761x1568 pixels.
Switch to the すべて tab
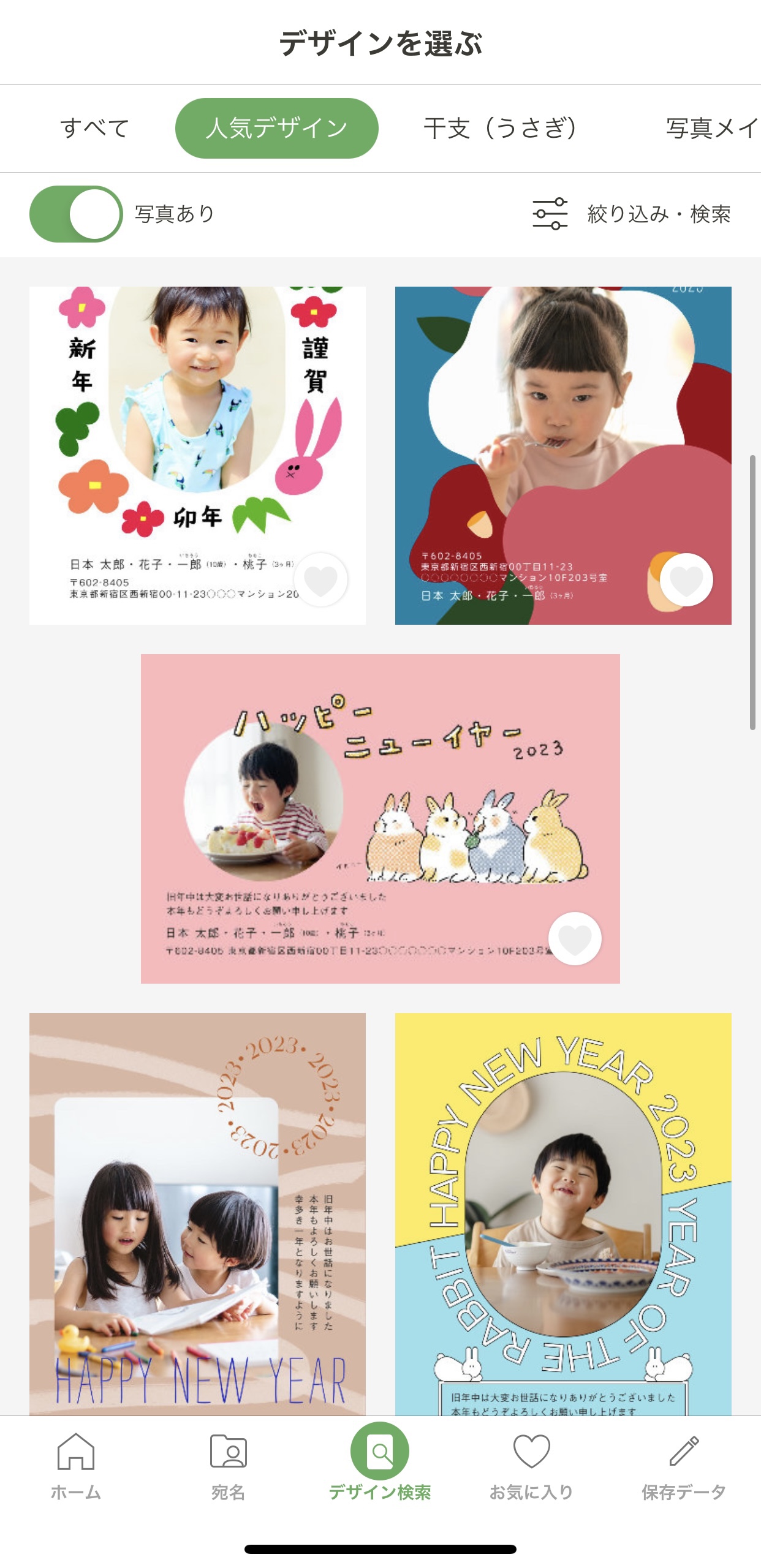pos(94,129)
